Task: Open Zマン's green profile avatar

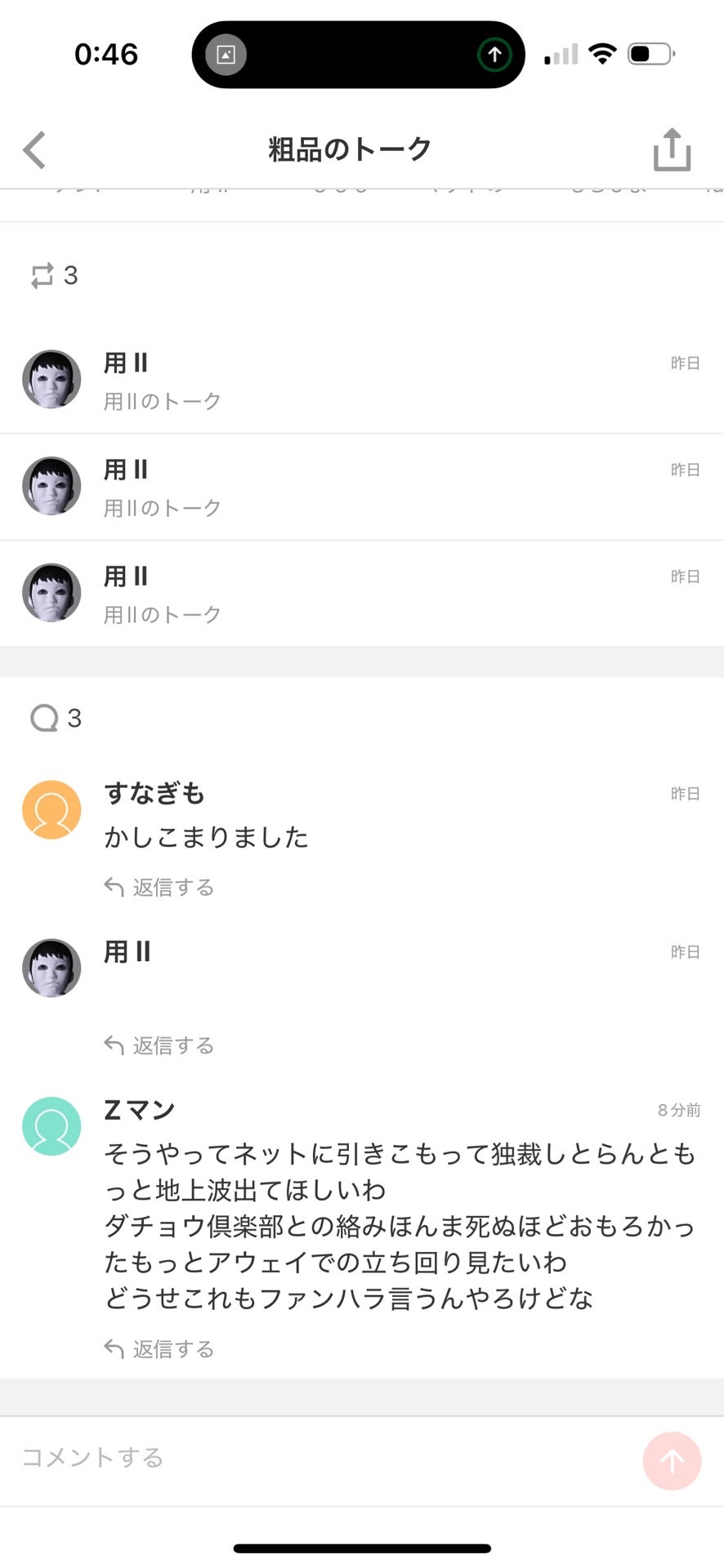Action: coord(51,1125)
